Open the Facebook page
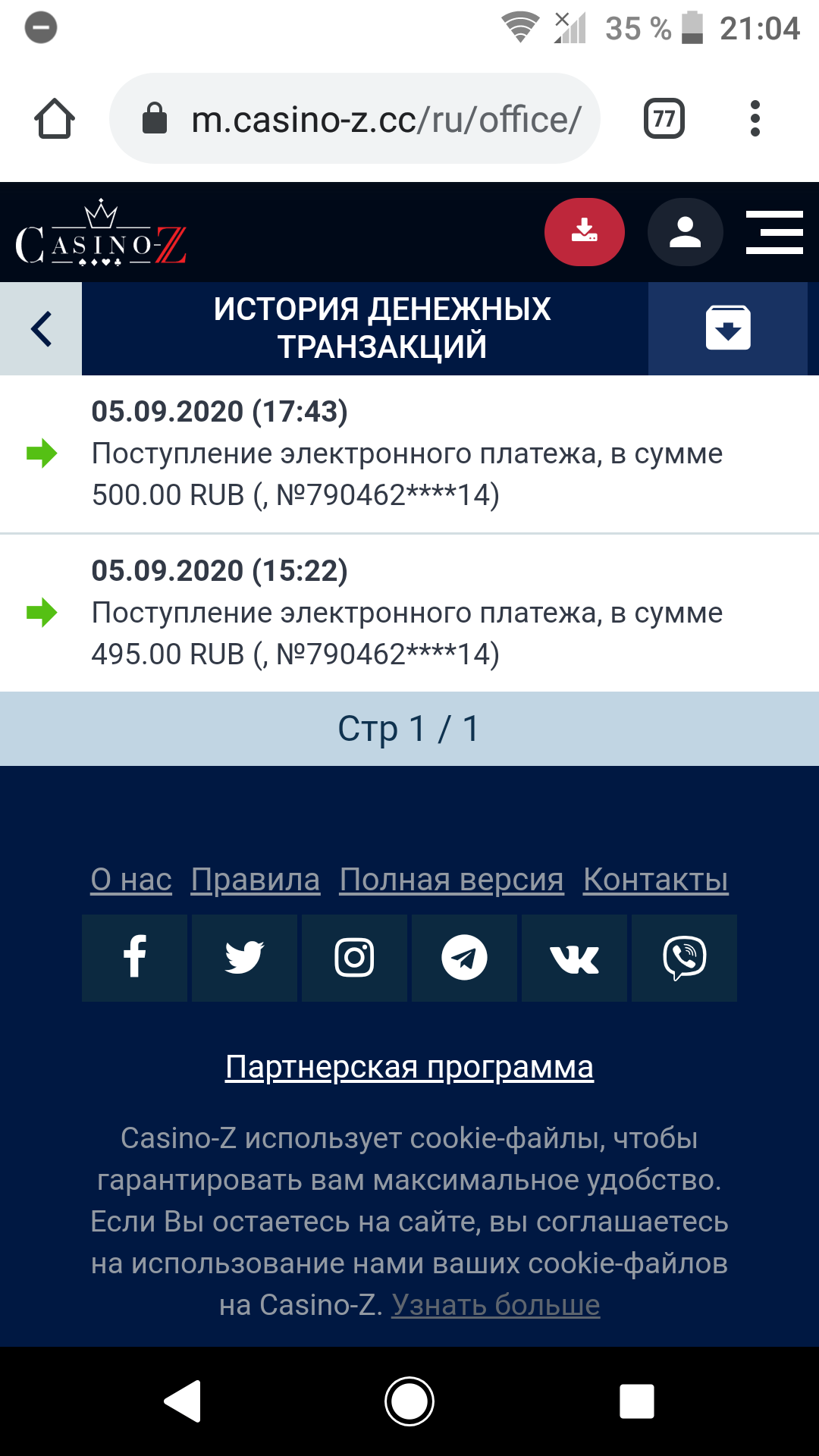The height and width of the screenshot is (1456, 819). click(134, 958)
